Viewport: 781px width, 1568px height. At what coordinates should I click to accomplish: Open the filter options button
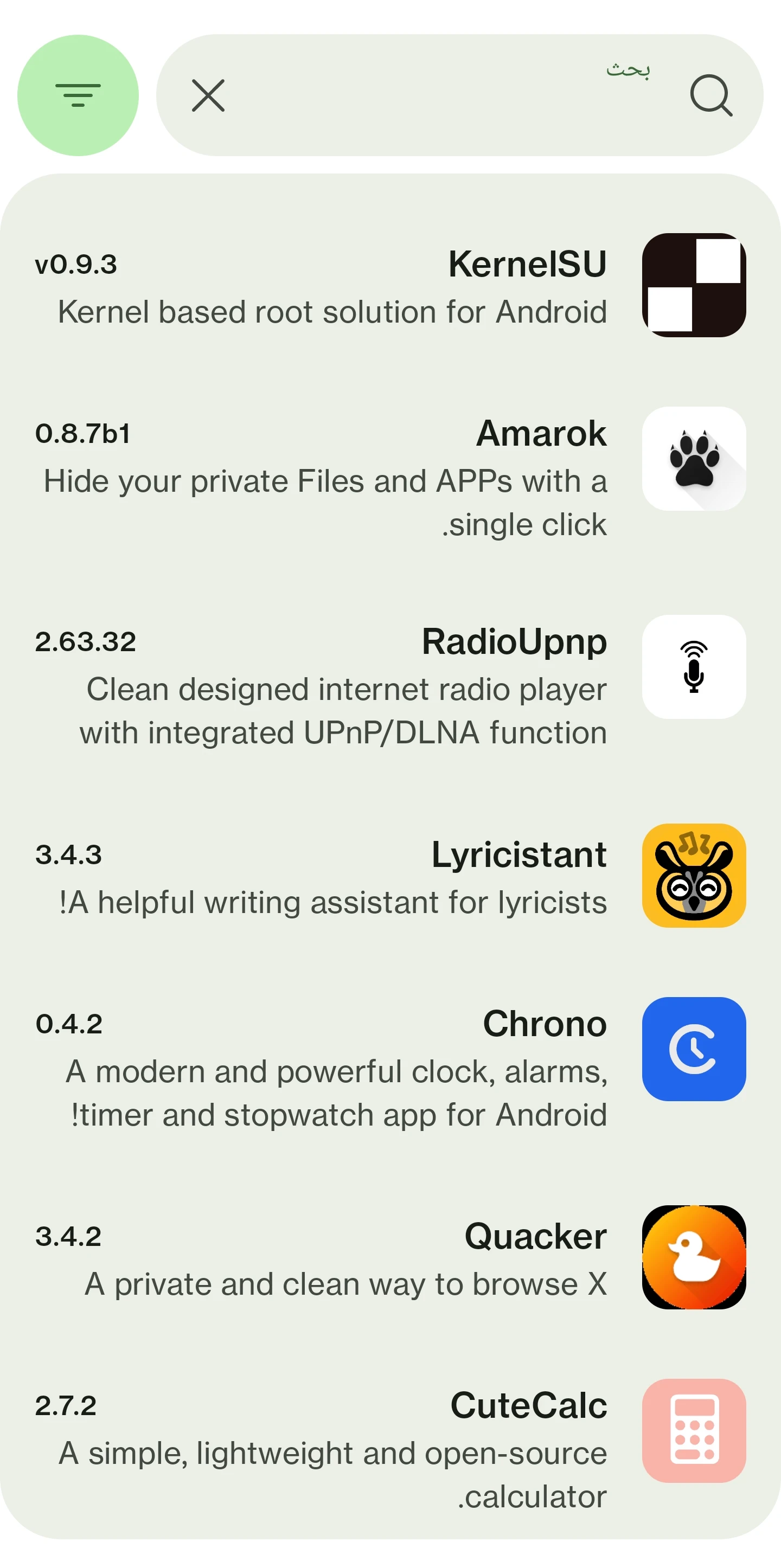tap(78, 95)
